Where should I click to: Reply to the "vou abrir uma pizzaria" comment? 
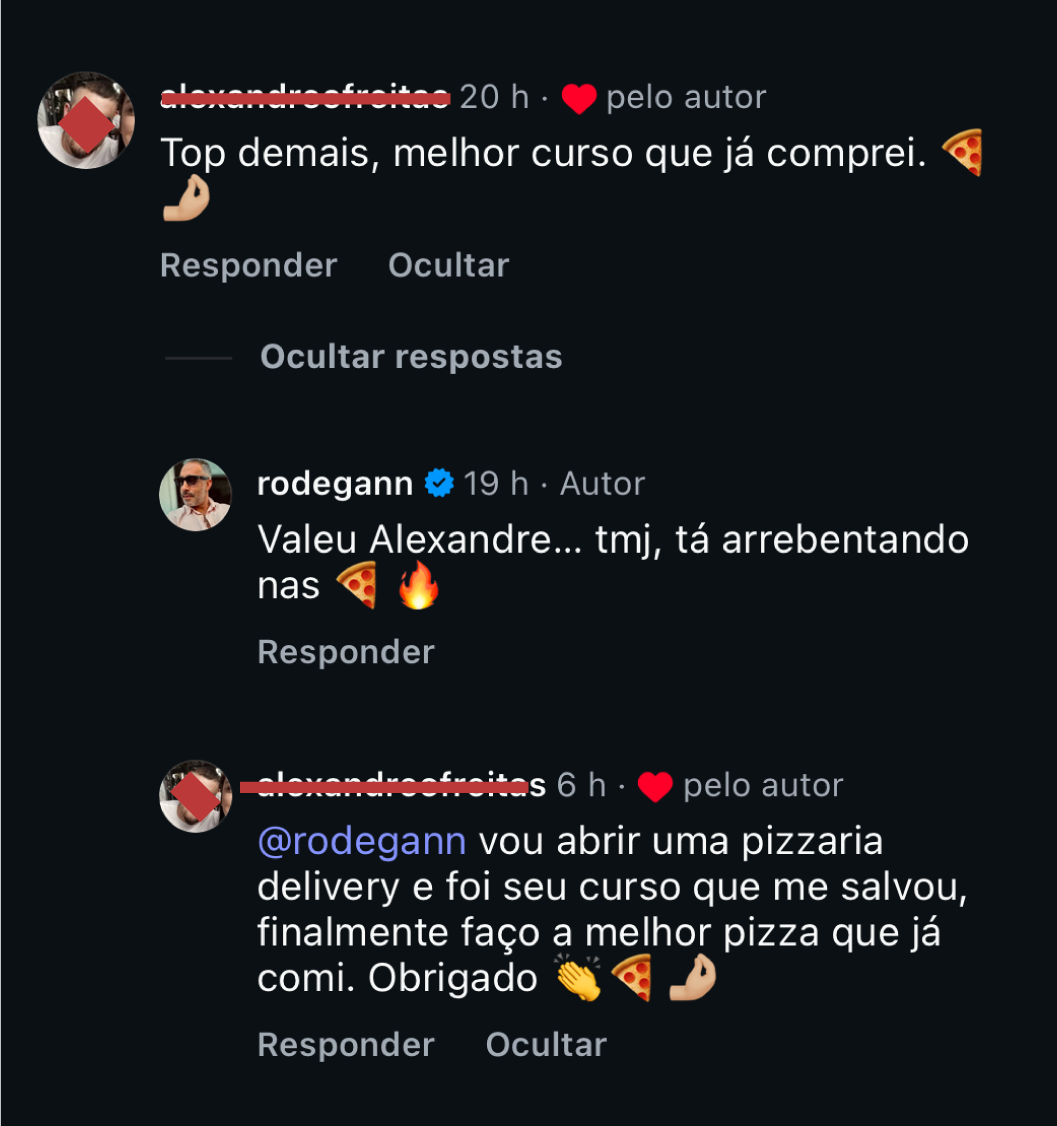(x=345, y=1045)
